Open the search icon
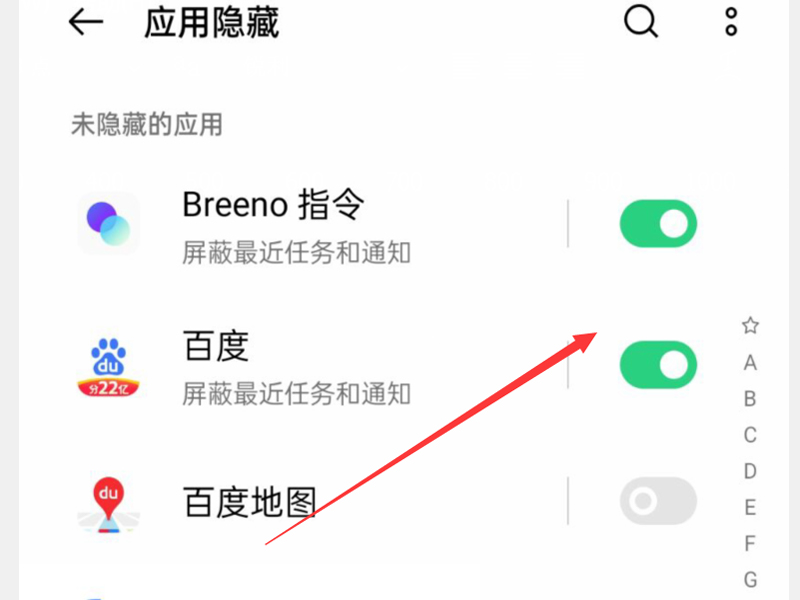The height and width of the screenshot is (600, 800). point(641,21)
